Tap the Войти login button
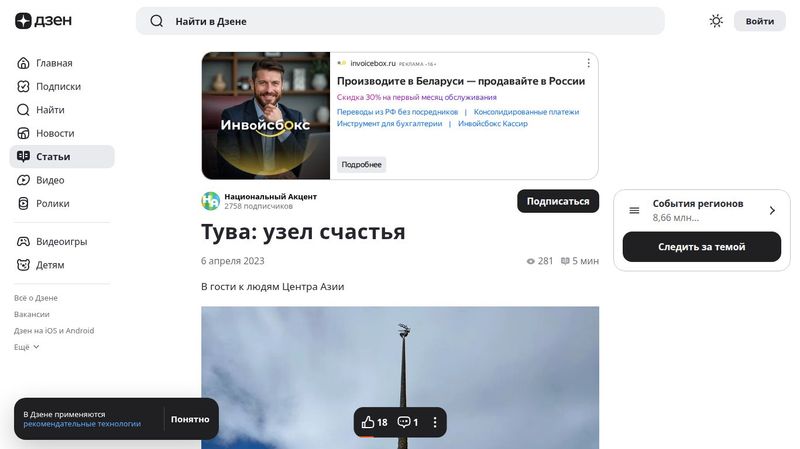This screenshot has width=800, height=449. [759, 21]
